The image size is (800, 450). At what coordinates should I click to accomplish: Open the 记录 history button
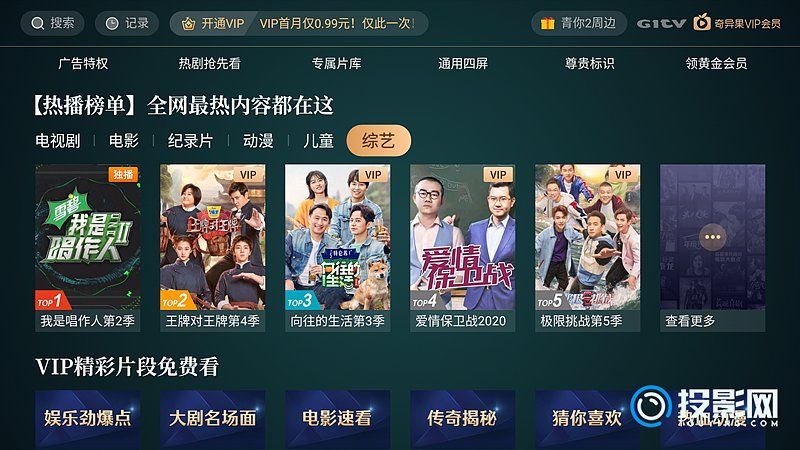(x=126, y=23)
